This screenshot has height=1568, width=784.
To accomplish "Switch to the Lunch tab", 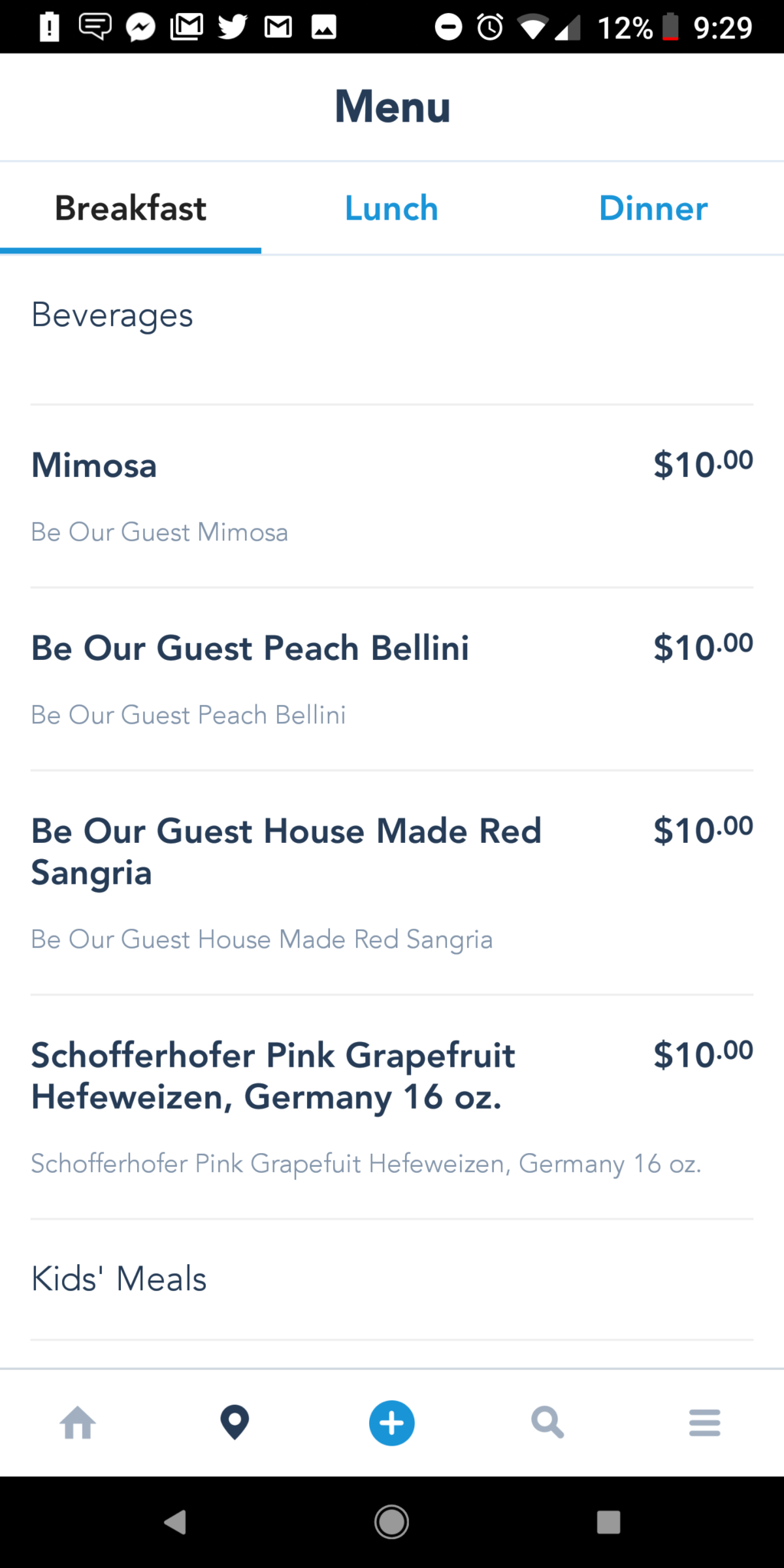I will pos(391,208).
